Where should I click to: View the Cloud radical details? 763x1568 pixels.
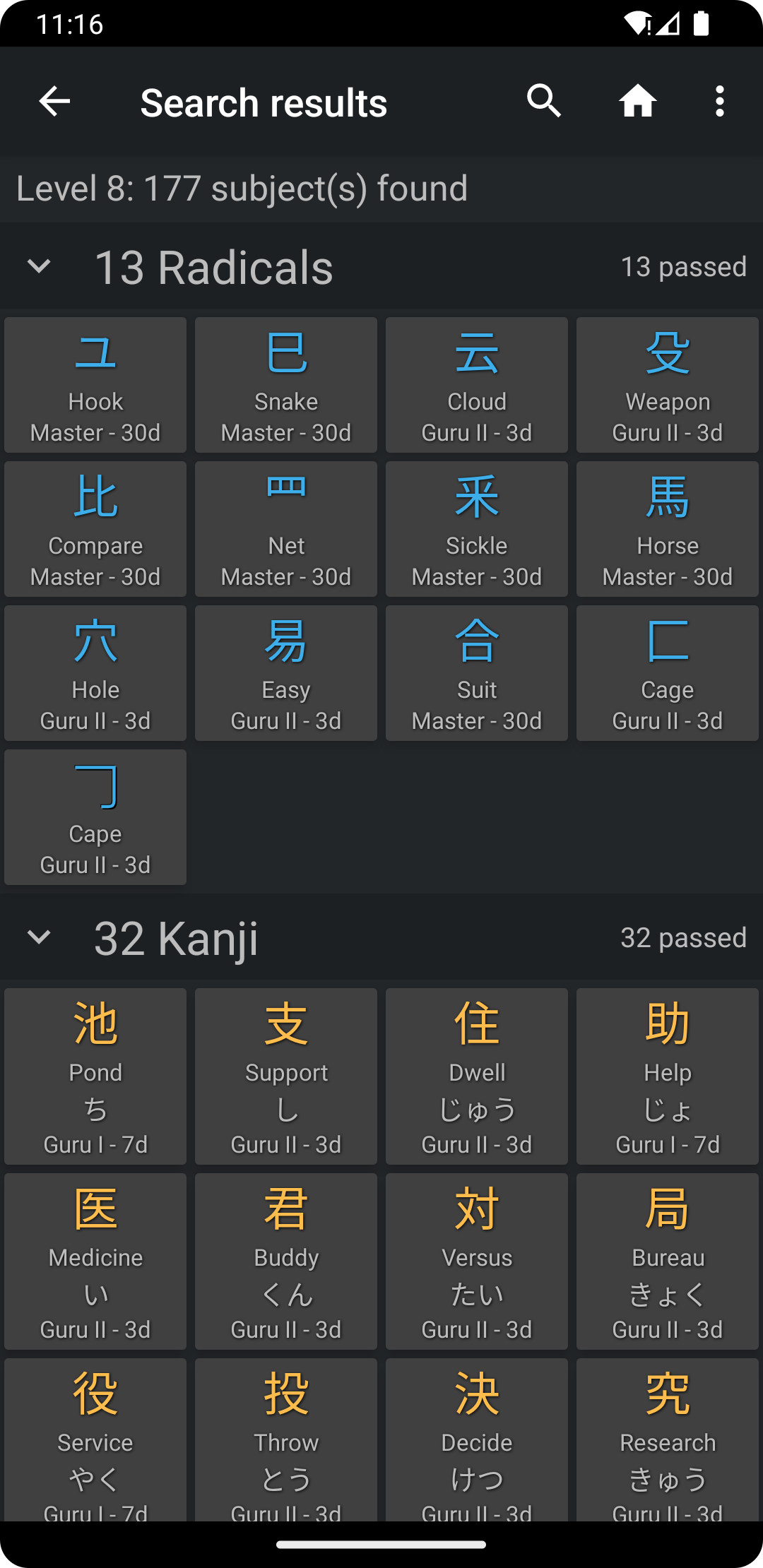(x=477, y=385)
